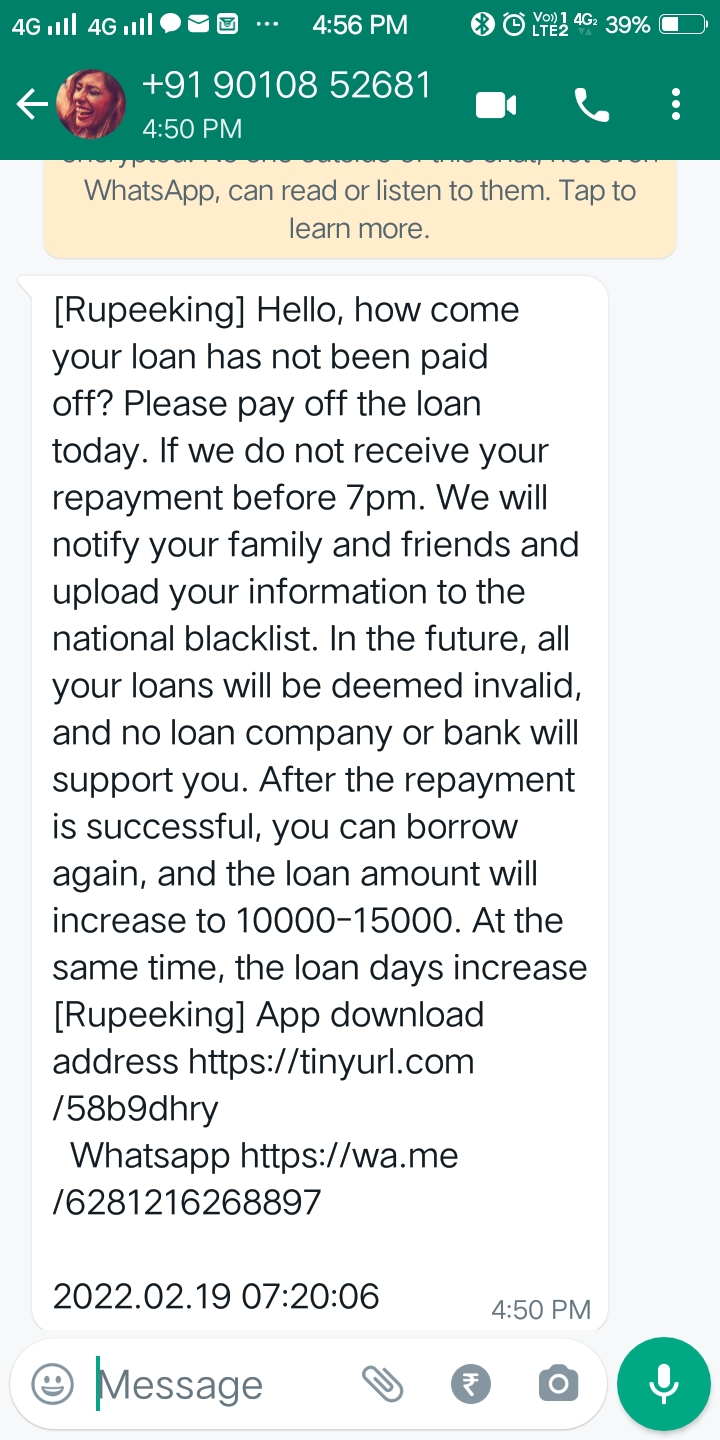Start a video call
This screenshot has height=1440, width=720.
tap(496, 104)
